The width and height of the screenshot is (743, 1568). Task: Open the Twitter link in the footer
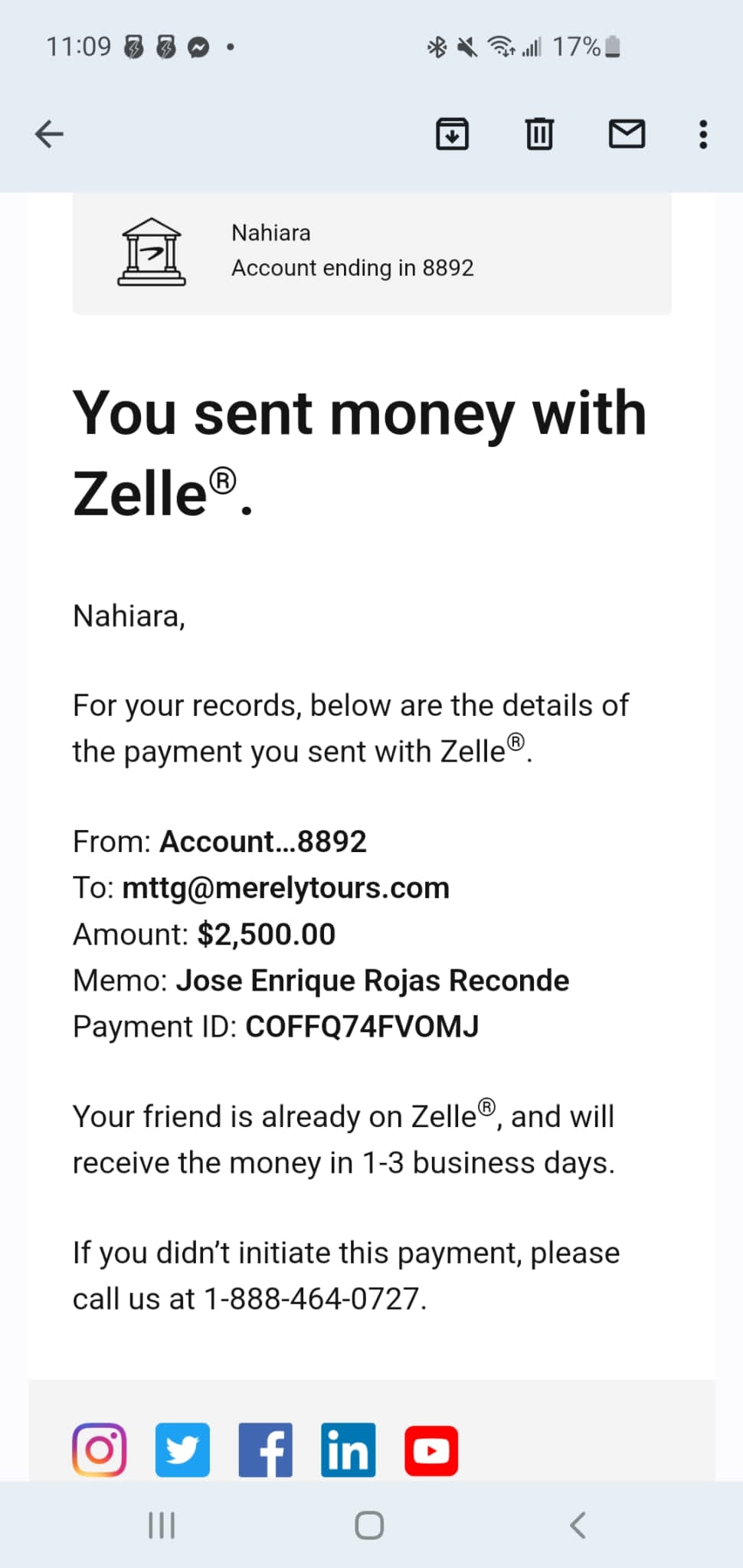pyautogui.click(x=182, y=1449)
